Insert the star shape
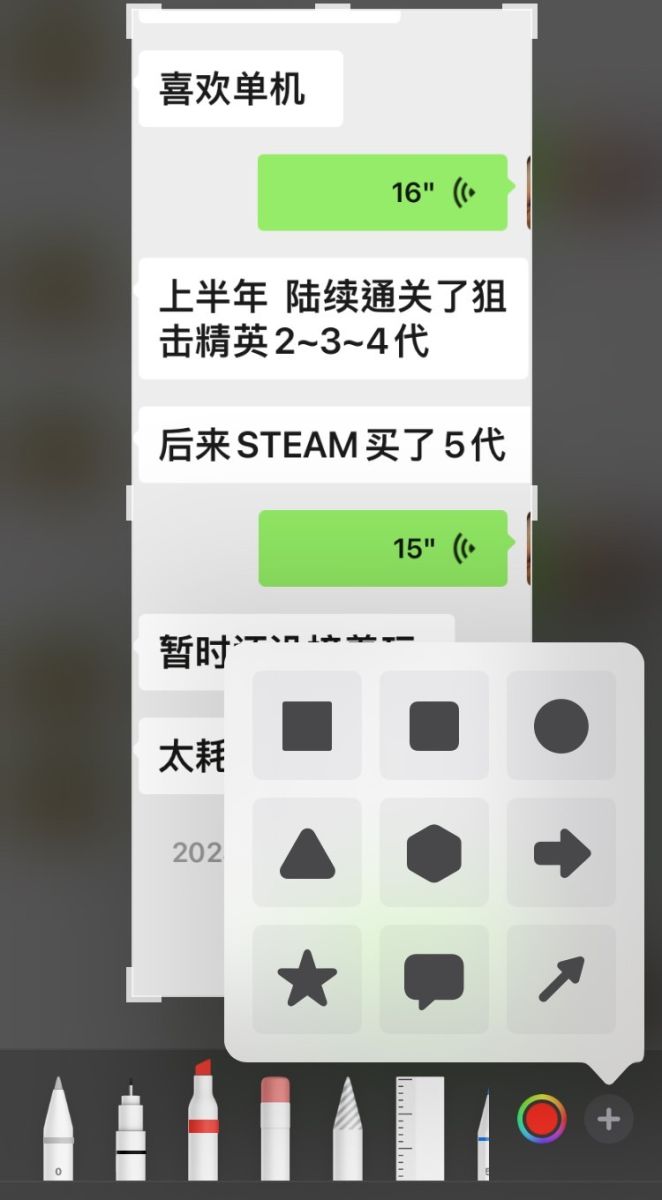The image size is (662, 1200). (307, 980)
